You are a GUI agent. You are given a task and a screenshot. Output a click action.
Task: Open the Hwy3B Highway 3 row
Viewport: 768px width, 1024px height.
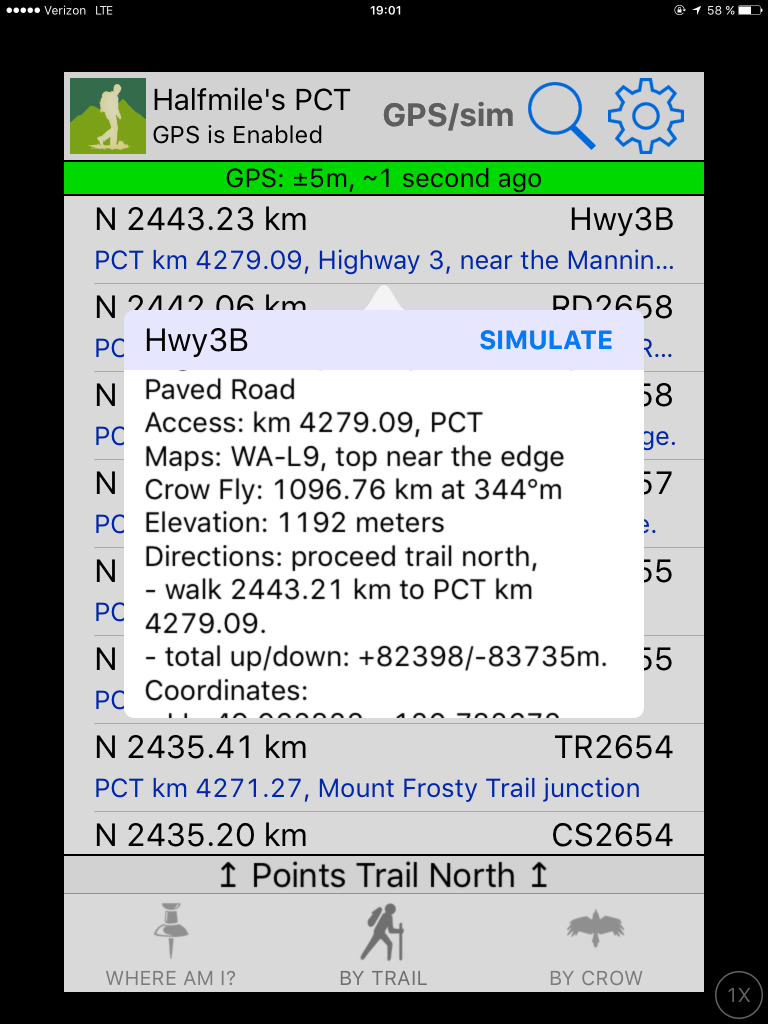(384, 240)
